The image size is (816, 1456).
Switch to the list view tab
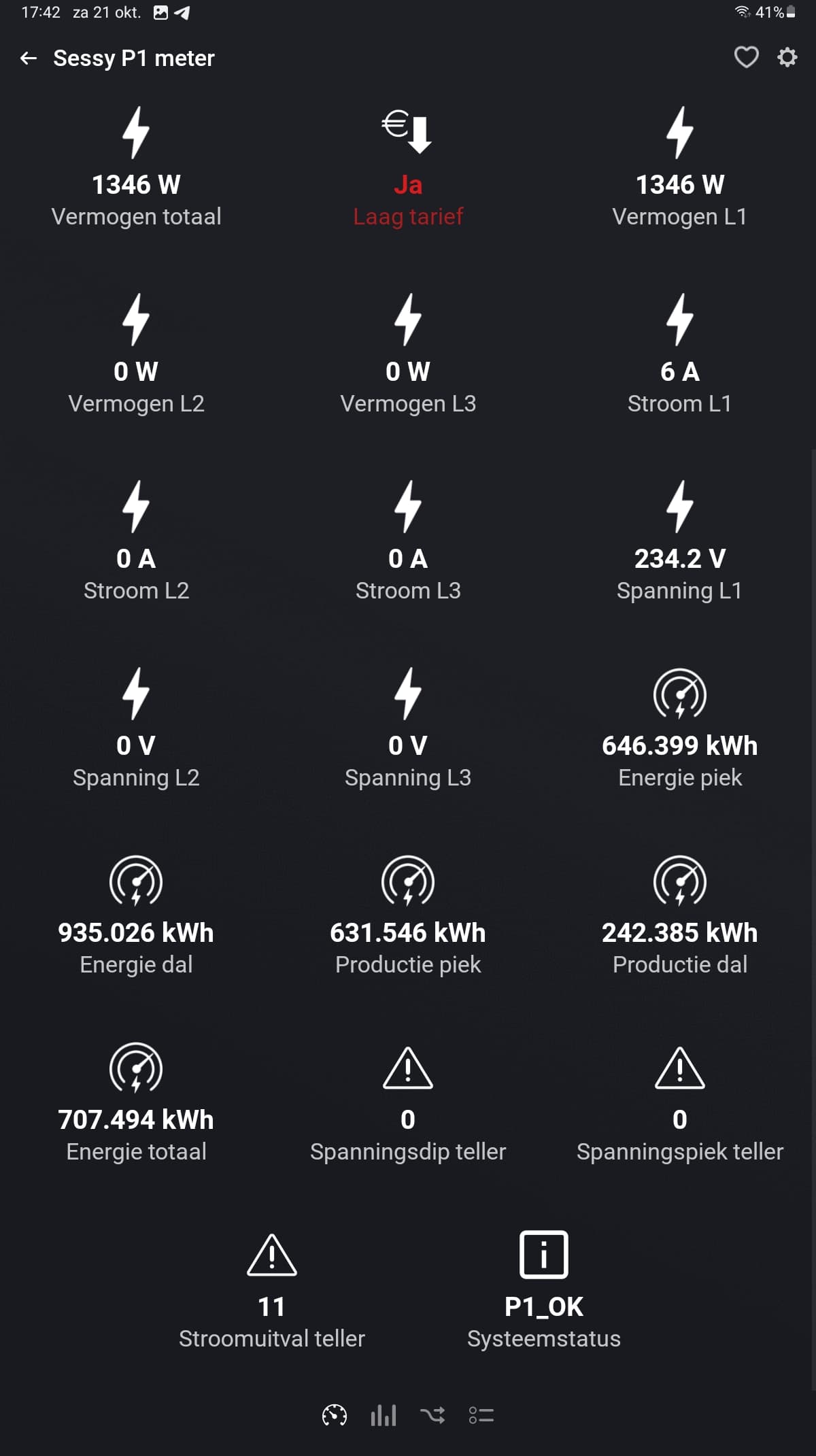[481, 1415]
